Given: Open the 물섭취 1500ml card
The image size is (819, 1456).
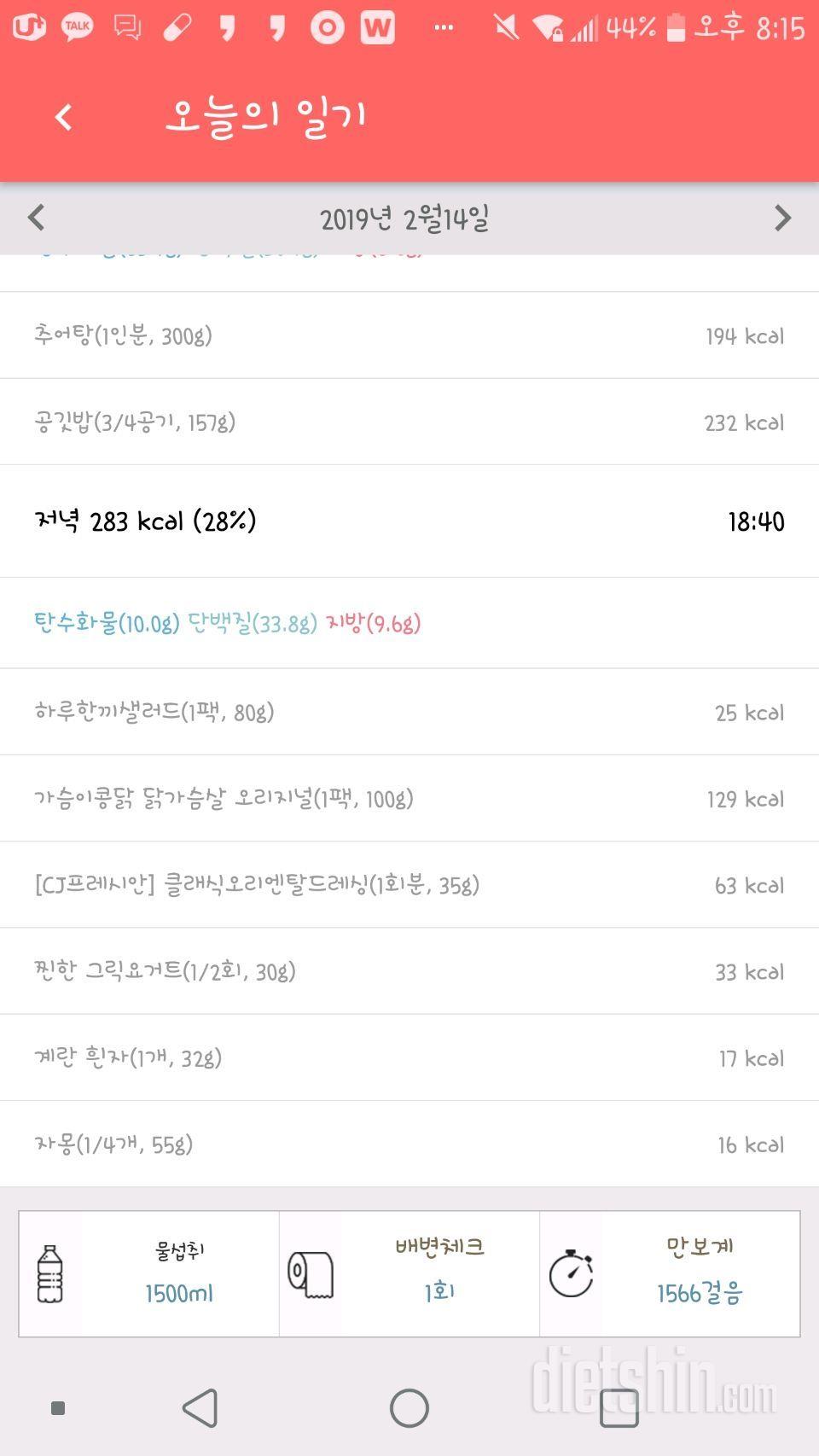Looking at the screenshot, I should tap(149, 1273).
